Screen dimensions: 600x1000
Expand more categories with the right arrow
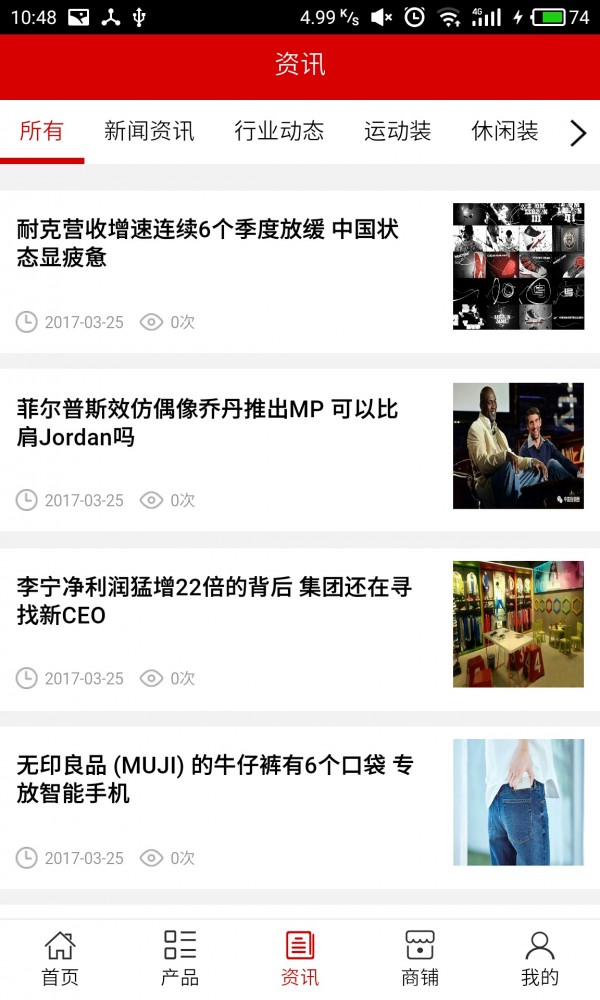[577, 133]
